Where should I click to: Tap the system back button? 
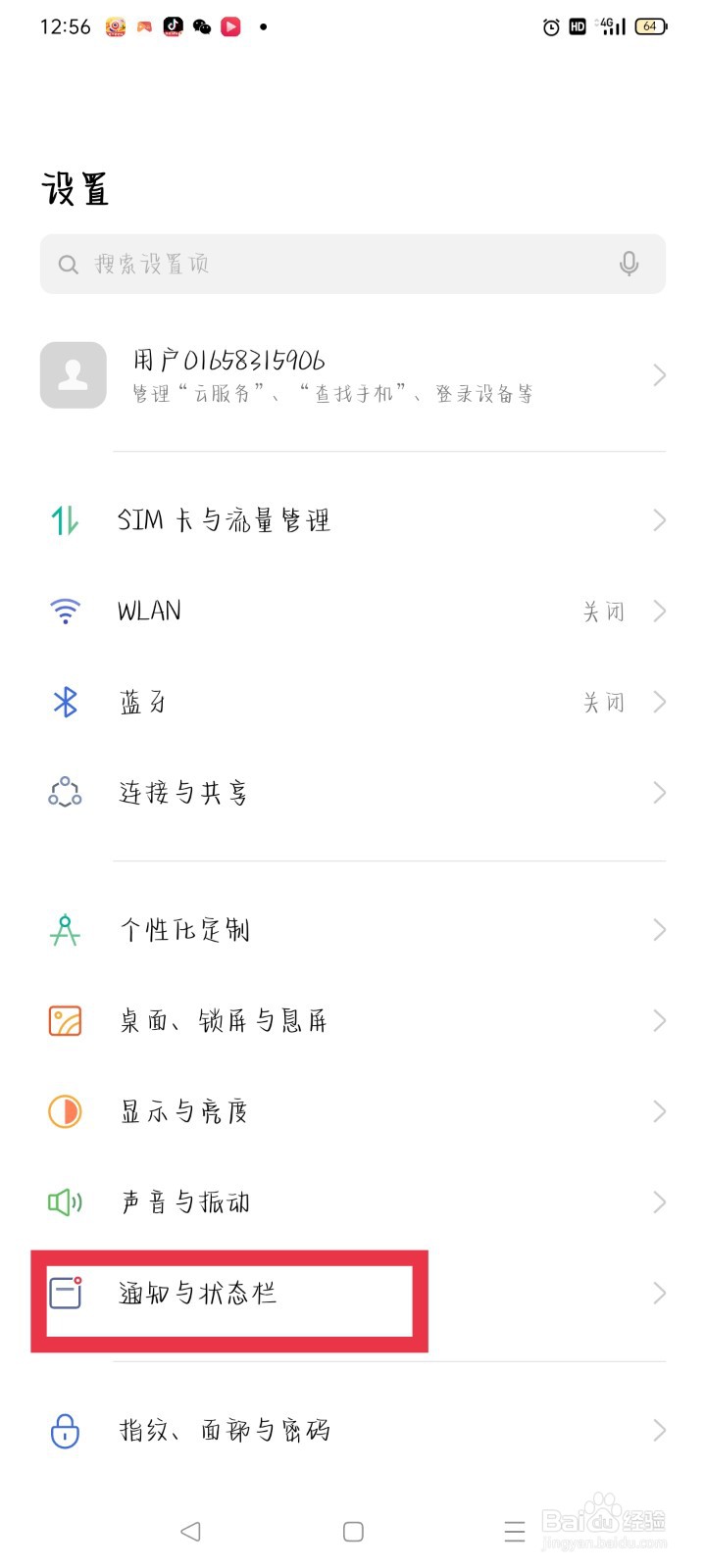[x=191, y=1532]
